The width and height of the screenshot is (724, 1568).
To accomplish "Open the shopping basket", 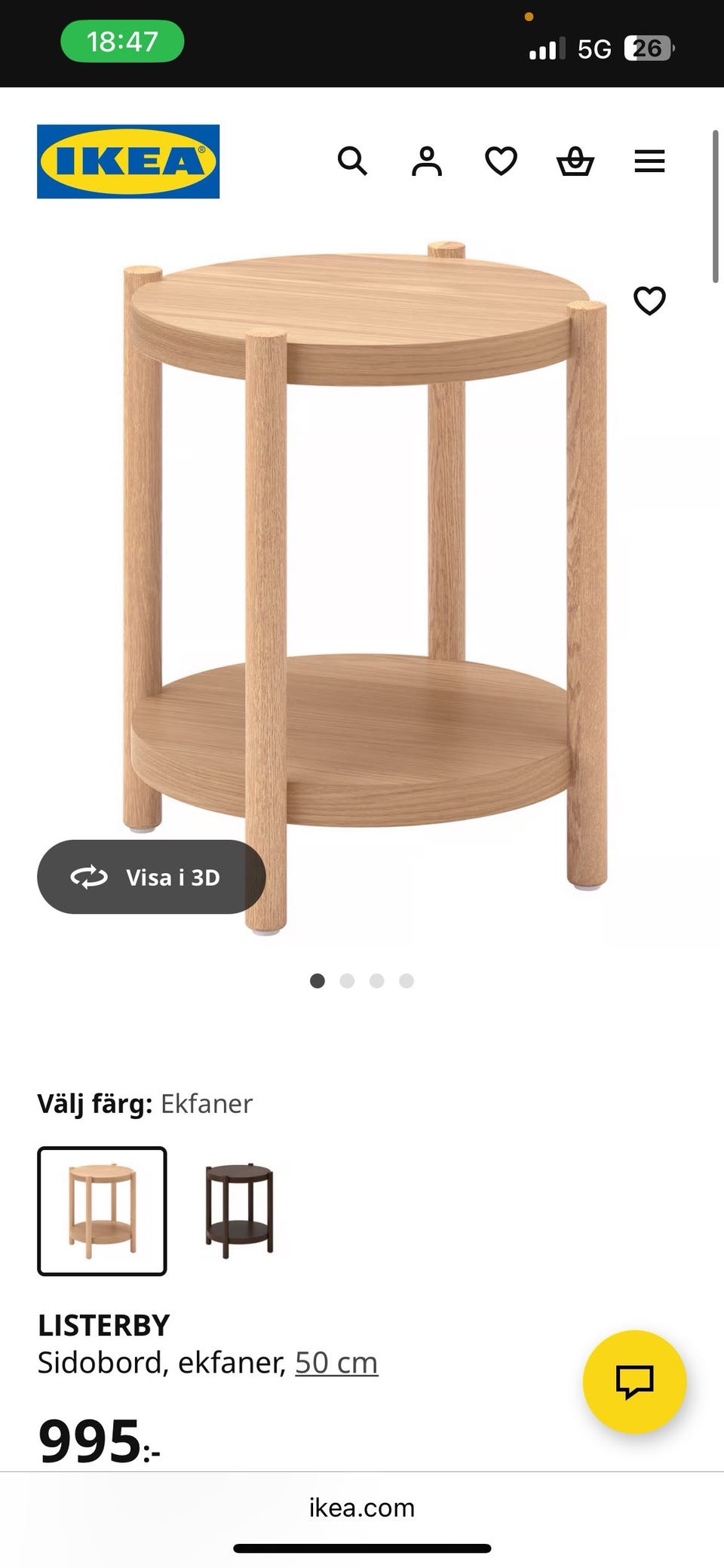I will (x=575, y=161).
